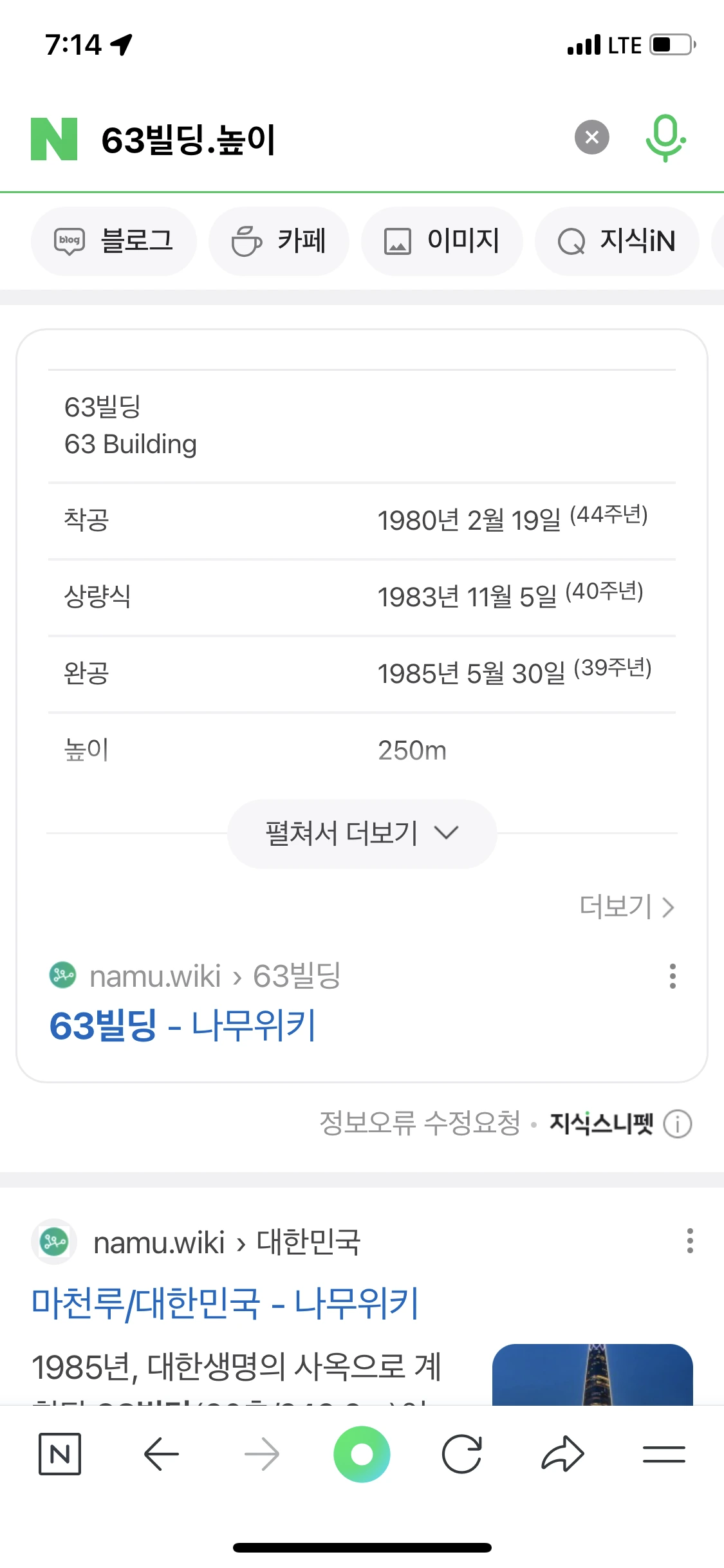Open options menu for 대한민국 namu.wiki result
Screen dimensions: 724x1568
pos(690,1240)
